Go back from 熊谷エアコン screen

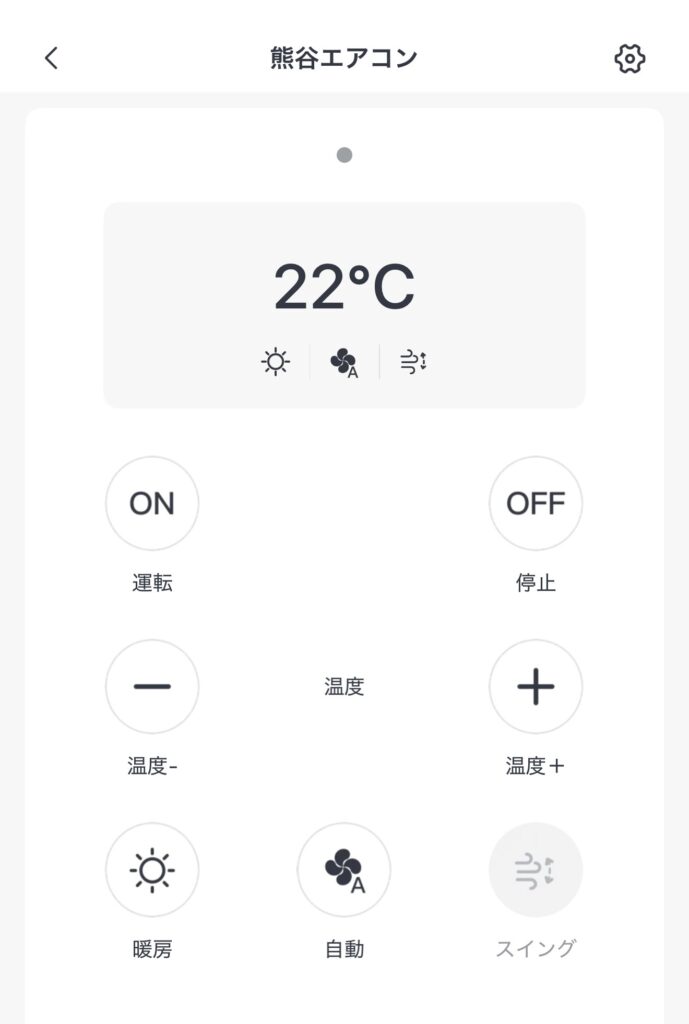[x=52, y=58]
